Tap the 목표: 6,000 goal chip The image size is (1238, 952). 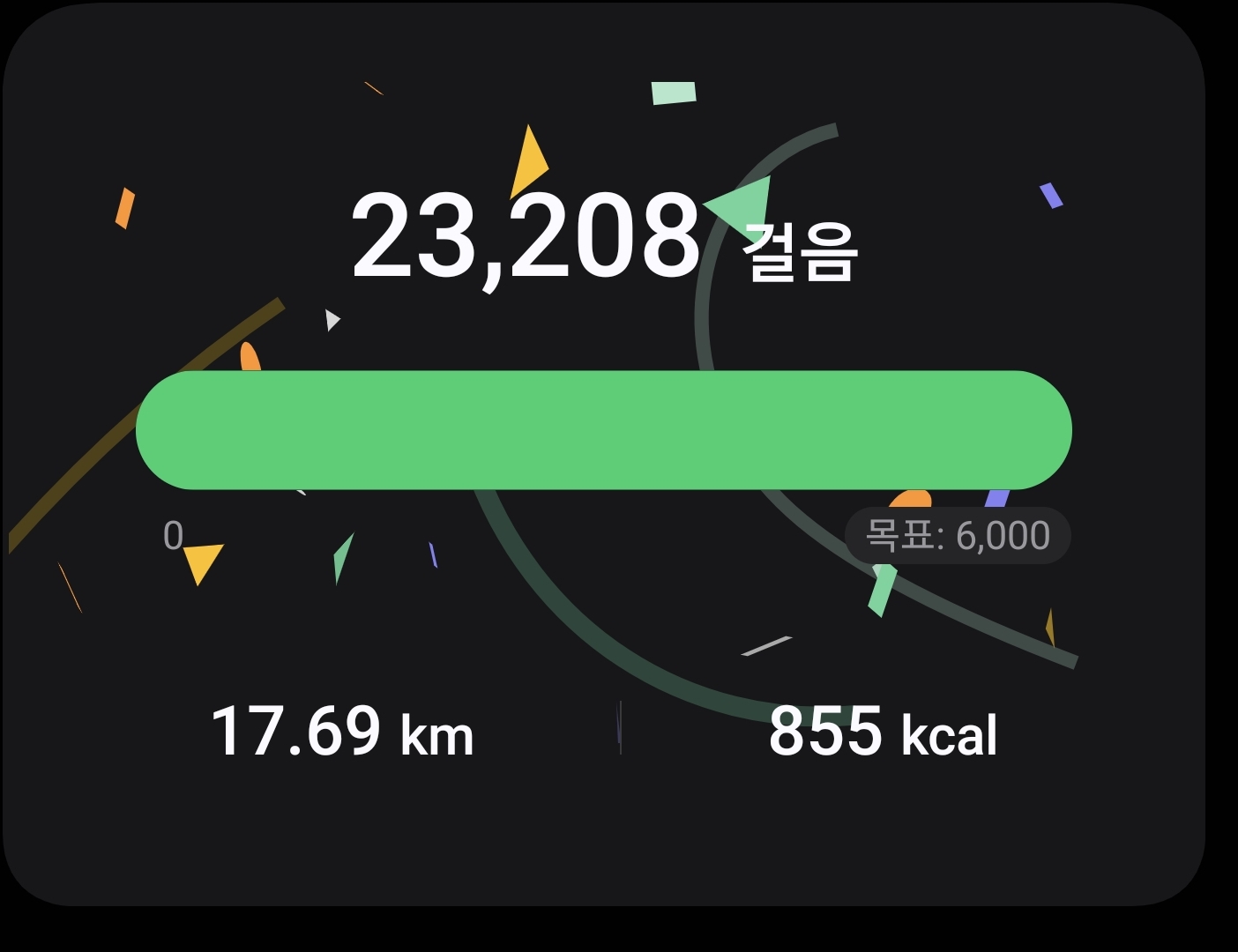(x=958, y=535)
